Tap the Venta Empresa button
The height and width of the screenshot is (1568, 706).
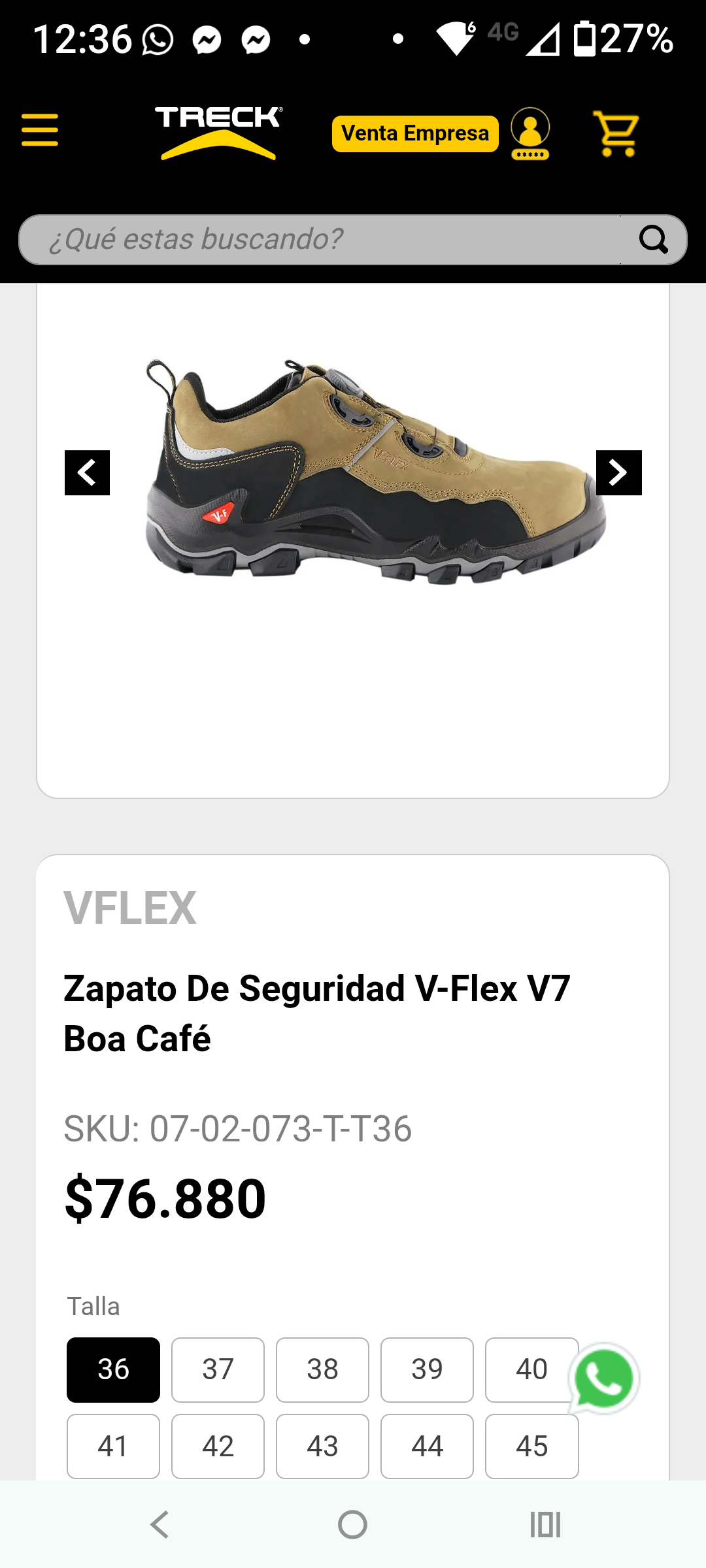point(415,133)
